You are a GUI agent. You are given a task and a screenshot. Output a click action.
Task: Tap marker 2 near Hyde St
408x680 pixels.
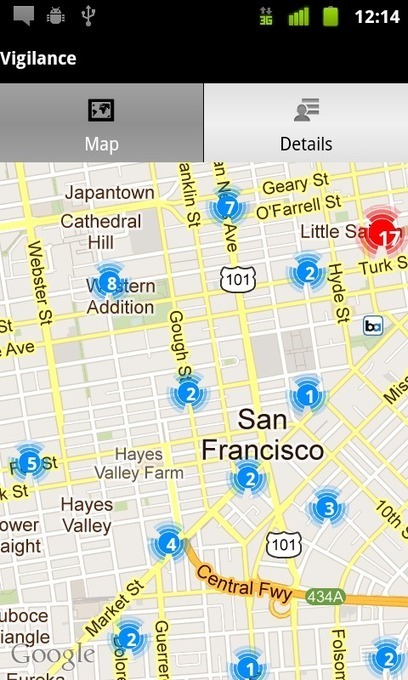point(308,272)
